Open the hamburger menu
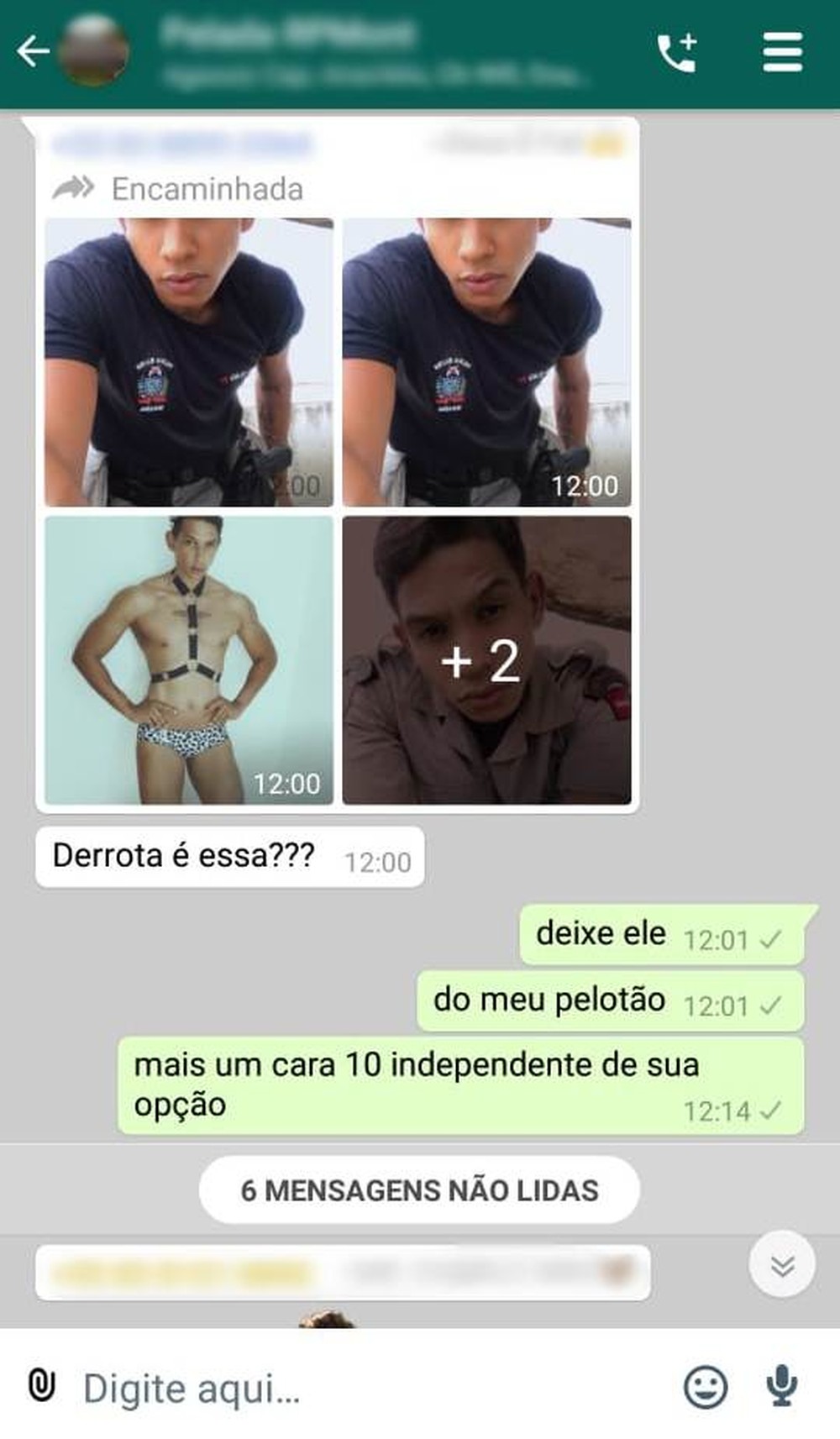The height and width of the screenshot is (1439, 840). (782, 53)
